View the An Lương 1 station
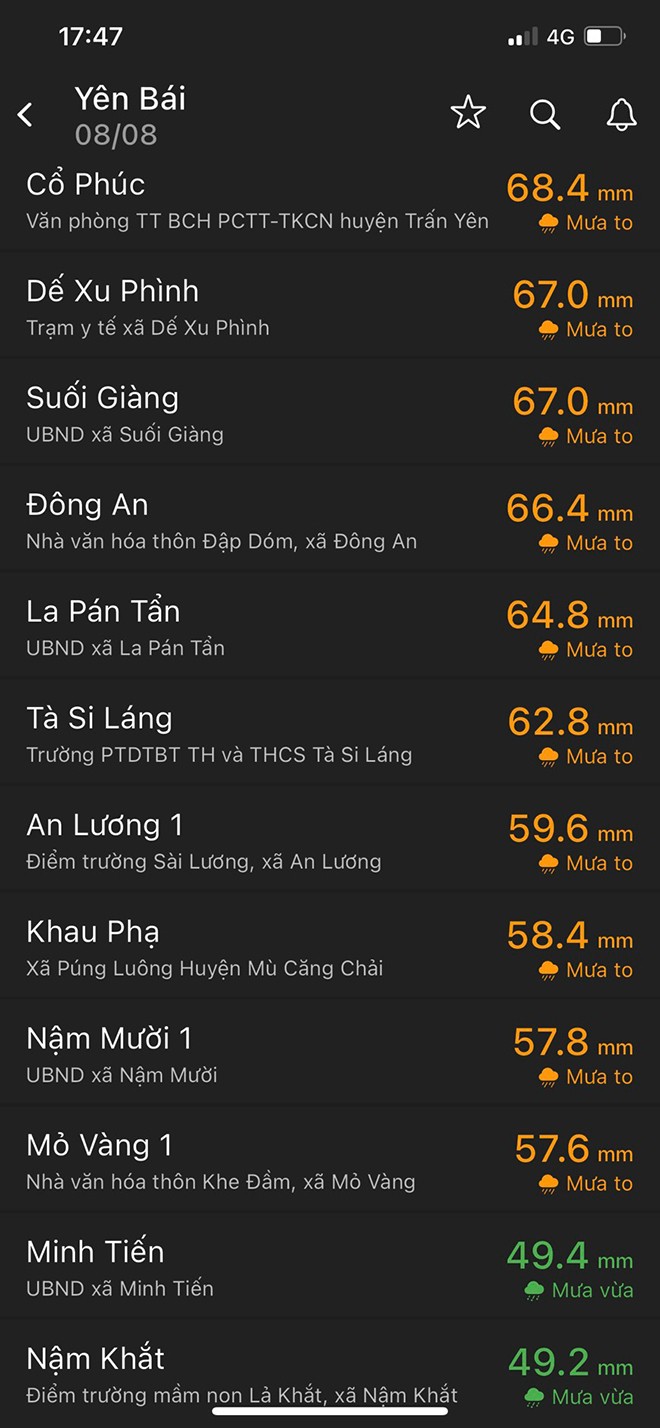Image resolution: width=660 pixels, height=1428 pixels. 330,839
